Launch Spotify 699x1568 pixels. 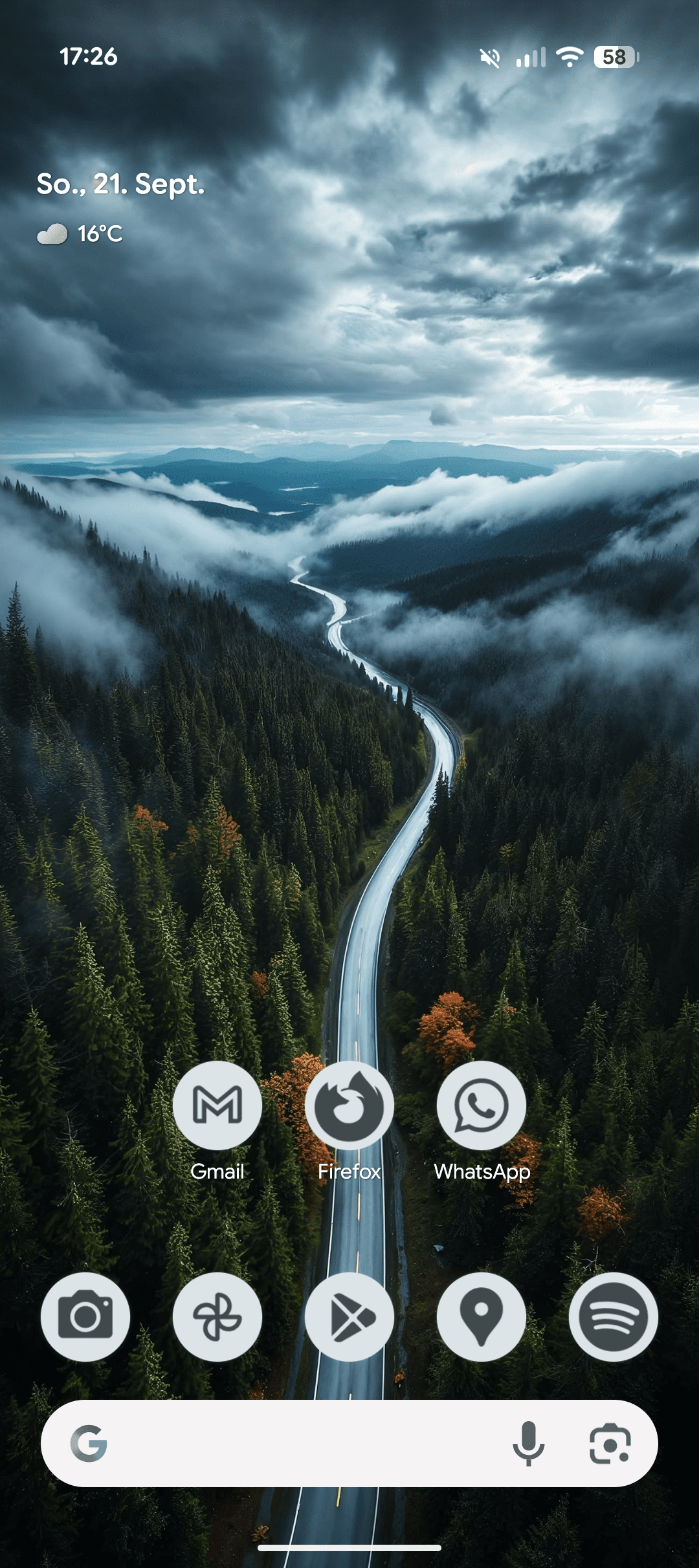[613, 1317]
